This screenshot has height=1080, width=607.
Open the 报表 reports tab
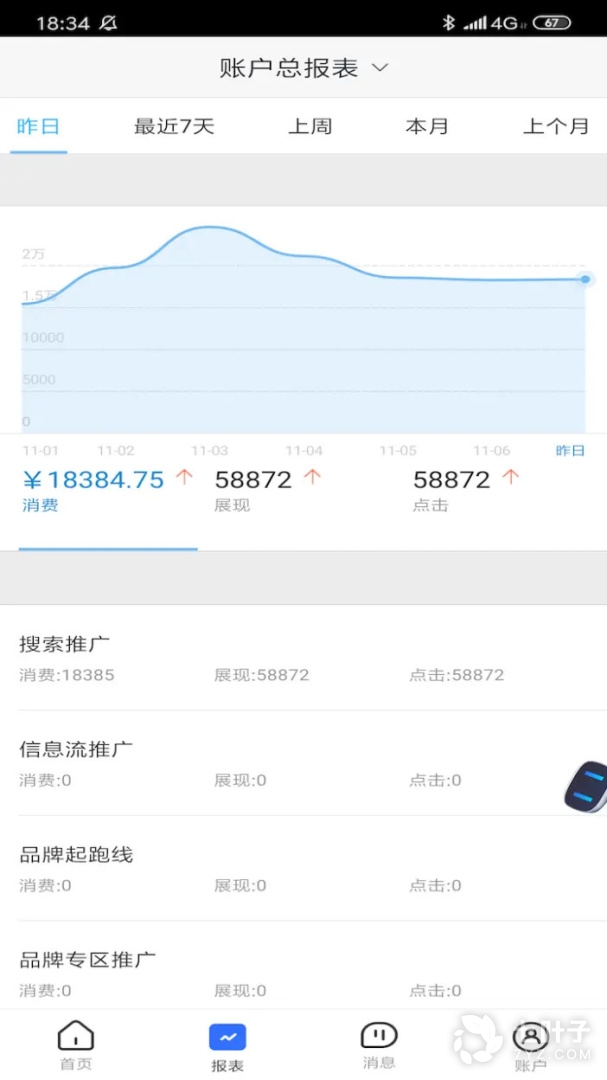[x=227, y=1045]
